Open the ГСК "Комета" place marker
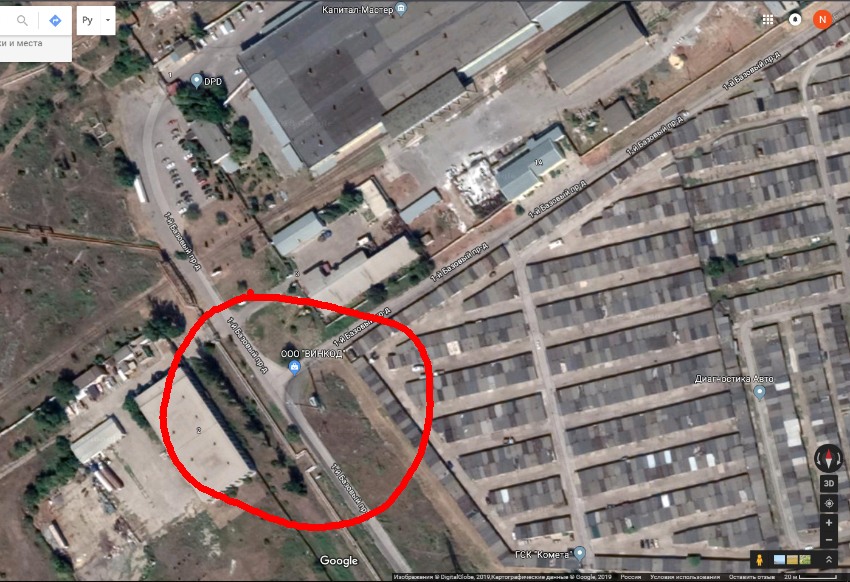This screenshot has width=850, height=582. click(578, 552)
